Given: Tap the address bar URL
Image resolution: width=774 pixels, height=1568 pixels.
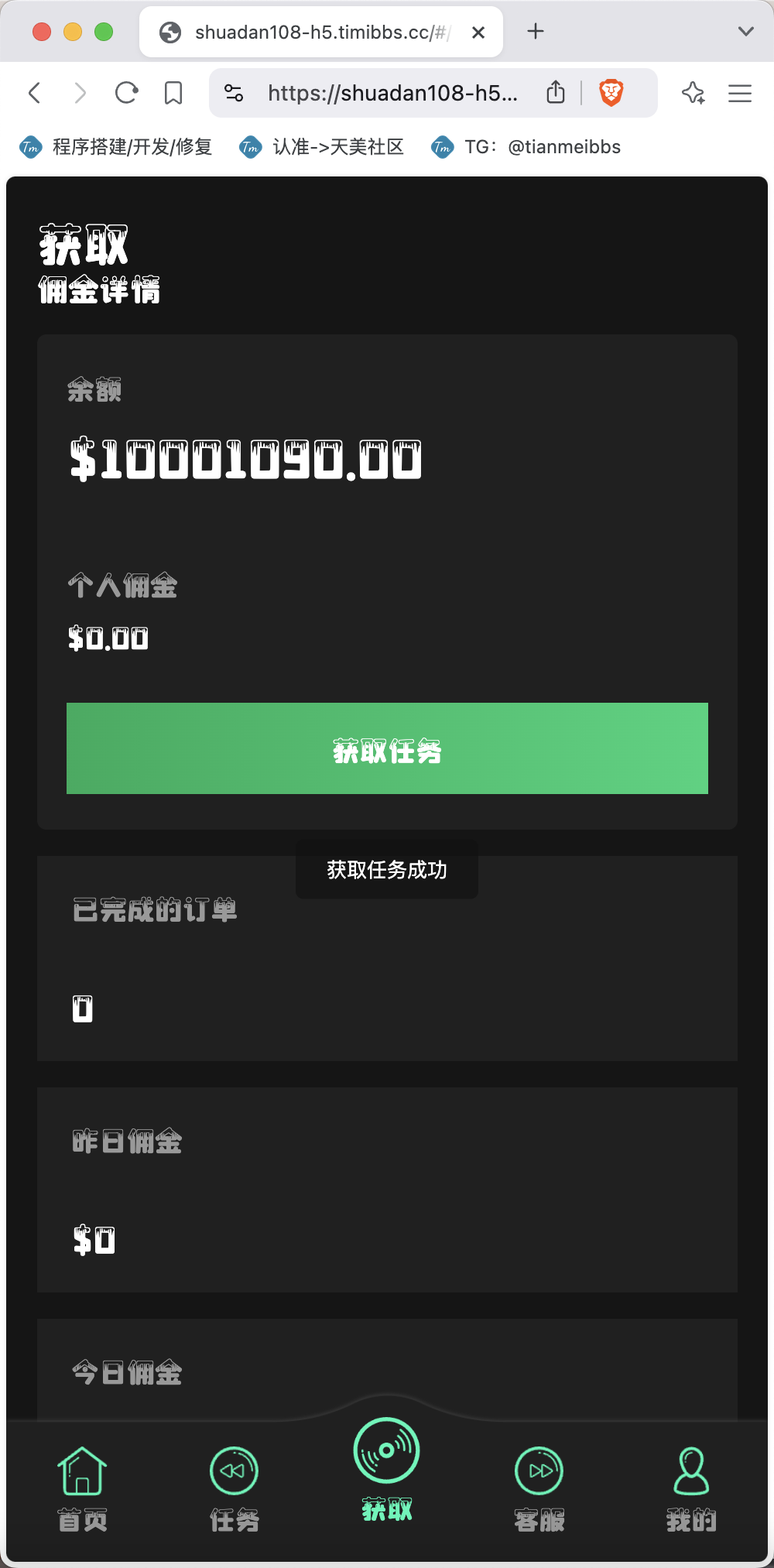Looking at the screenshot, I should [x=392, y=93].
